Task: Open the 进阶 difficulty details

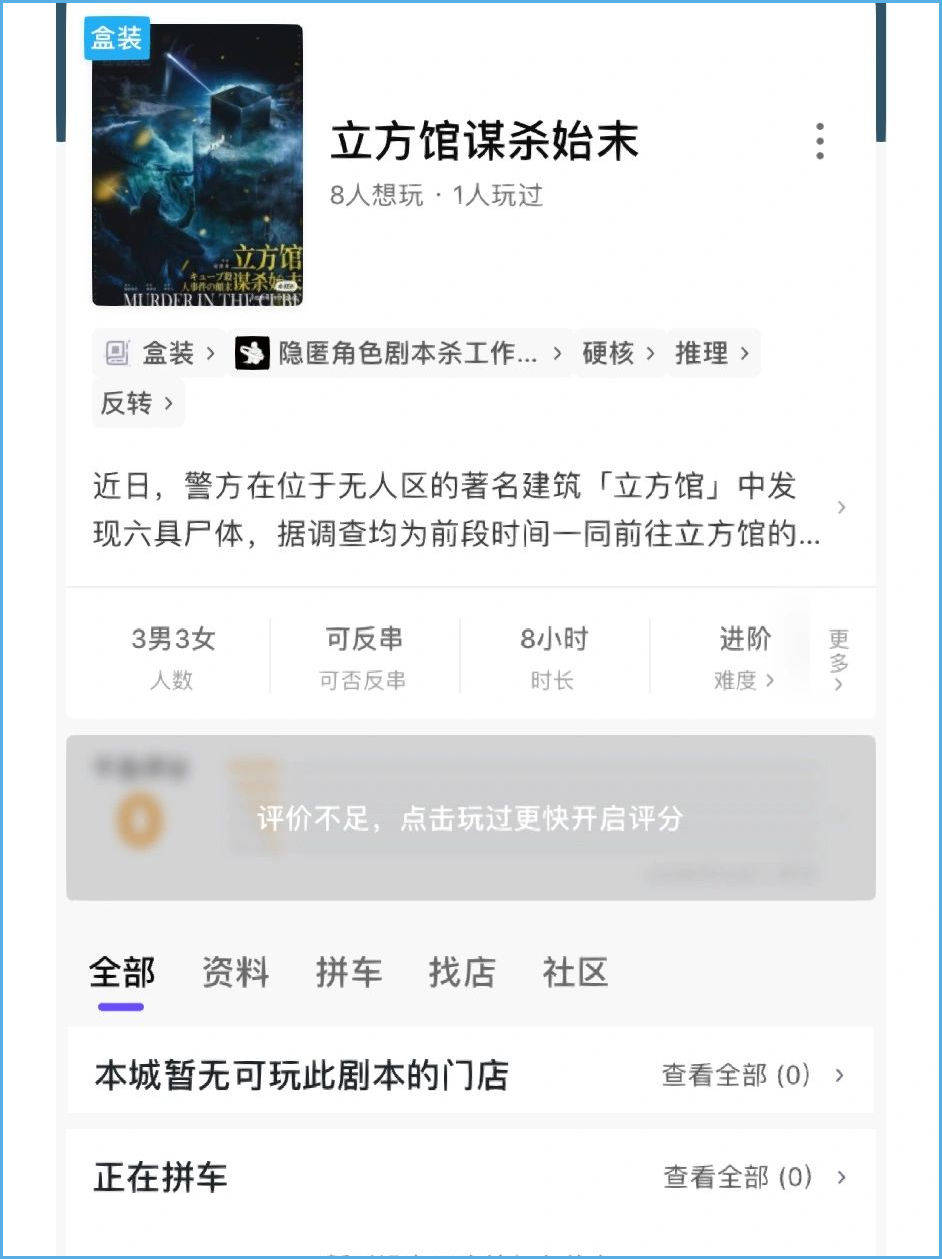Action: (x=745, y=657)
